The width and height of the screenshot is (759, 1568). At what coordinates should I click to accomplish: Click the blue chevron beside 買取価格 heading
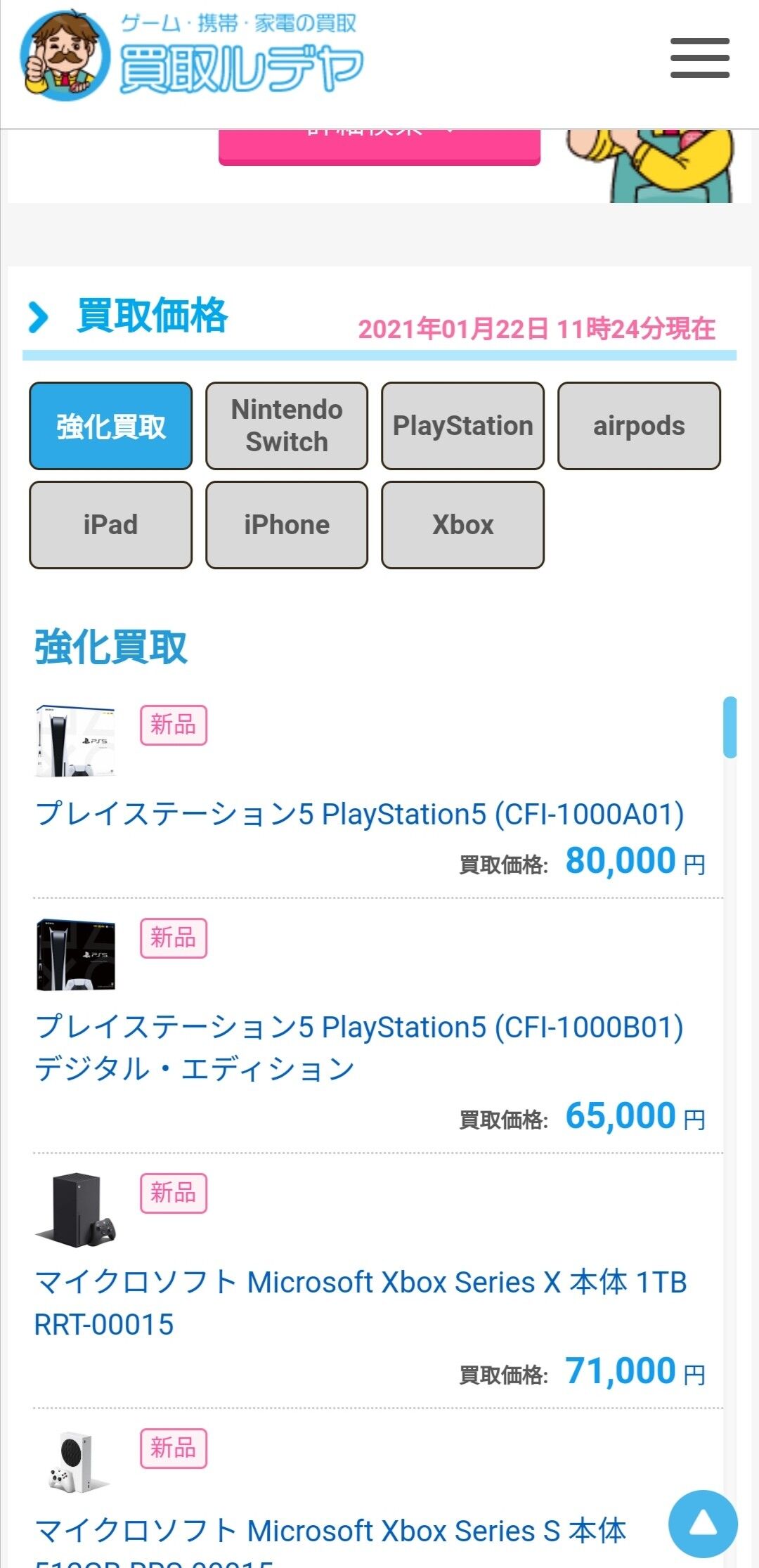tap(41, 318)
